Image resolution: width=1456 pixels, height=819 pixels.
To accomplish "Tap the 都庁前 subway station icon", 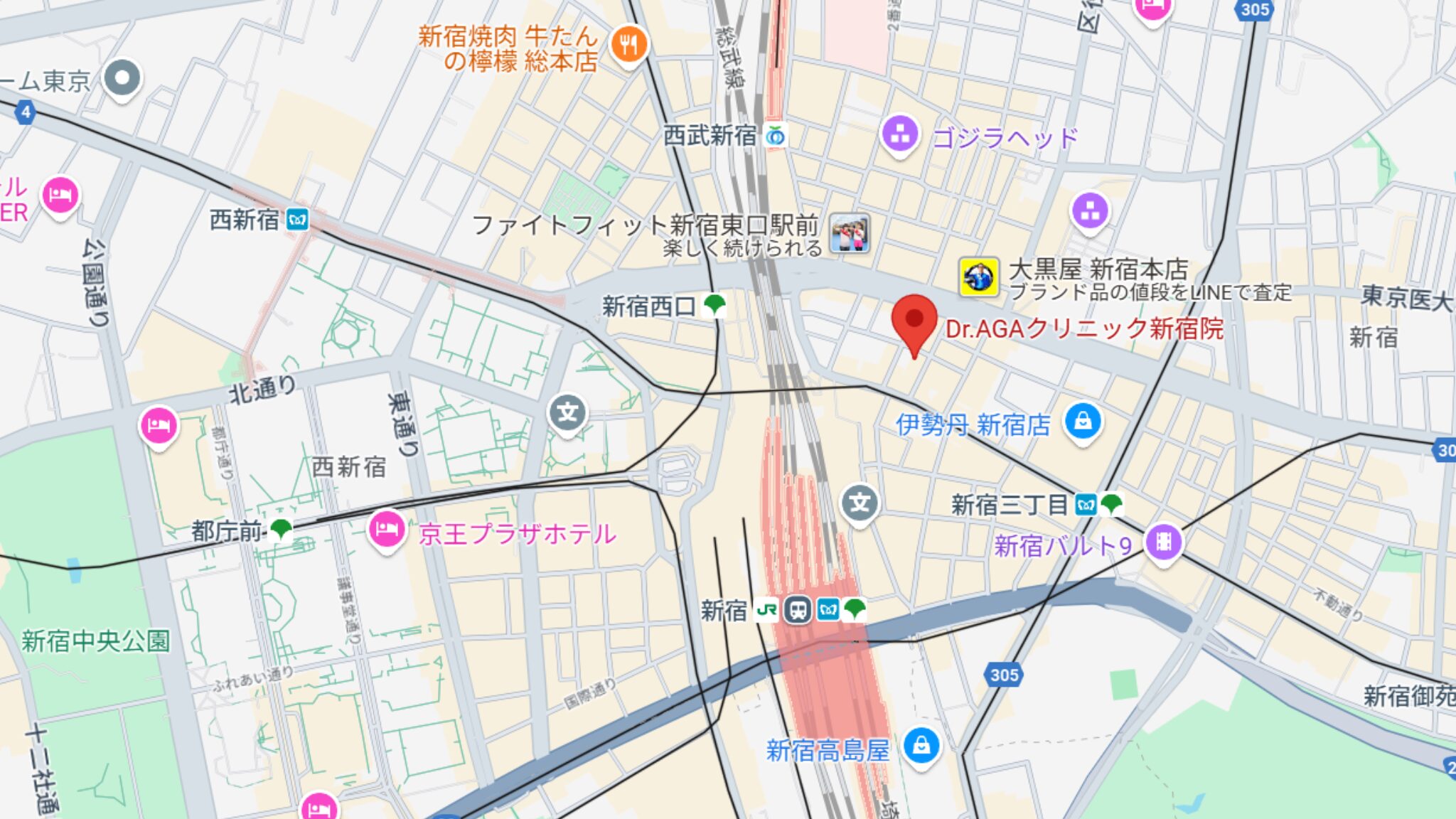I will tap(282, 530).
